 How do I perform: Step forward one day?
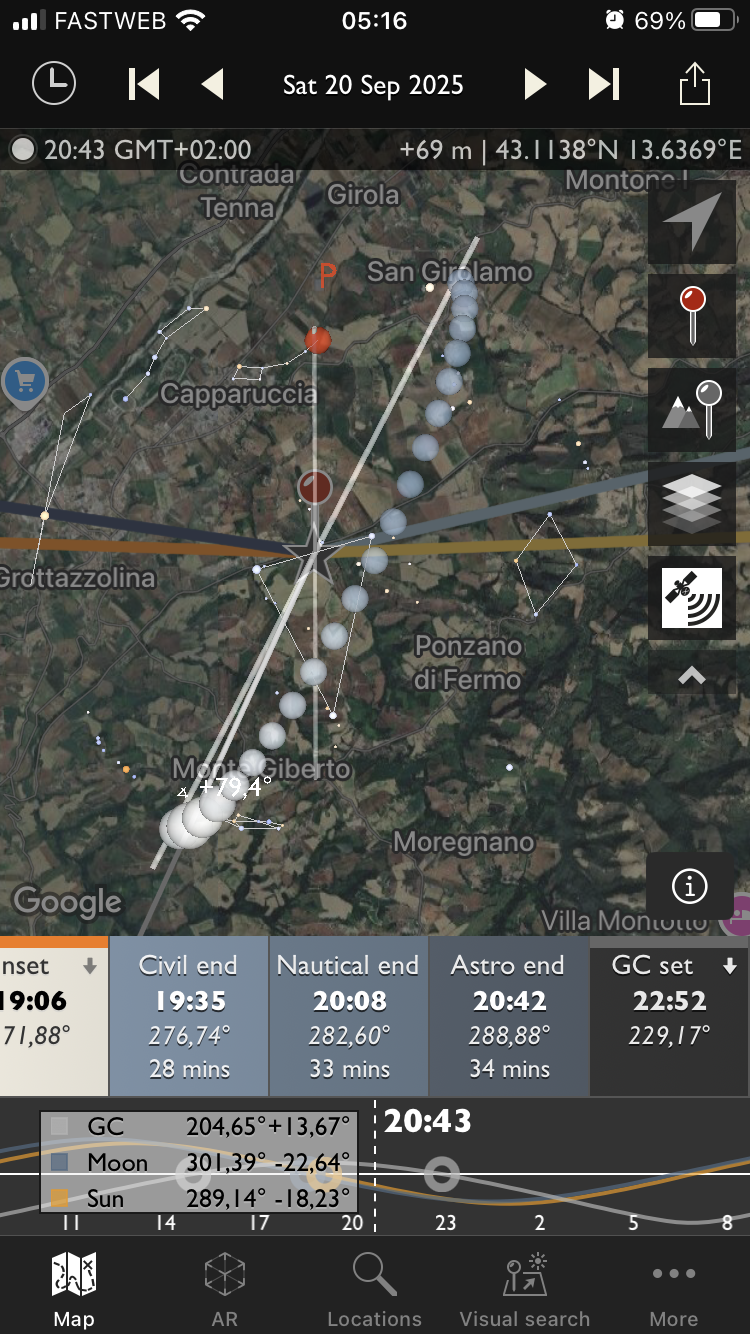click(x=535, y=84)
